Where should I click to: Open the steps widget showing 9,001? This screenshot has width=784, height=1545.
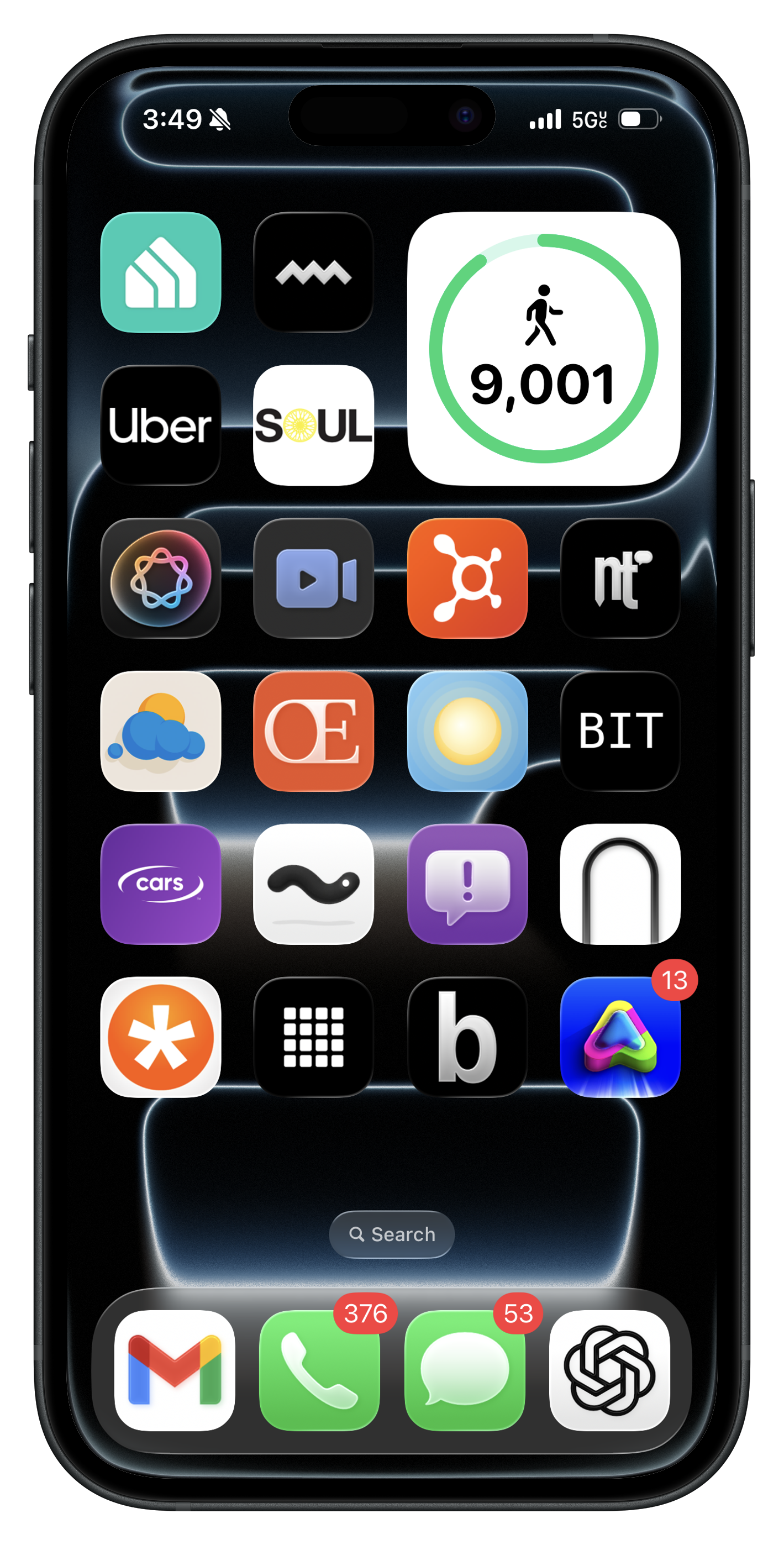(544, 349)
